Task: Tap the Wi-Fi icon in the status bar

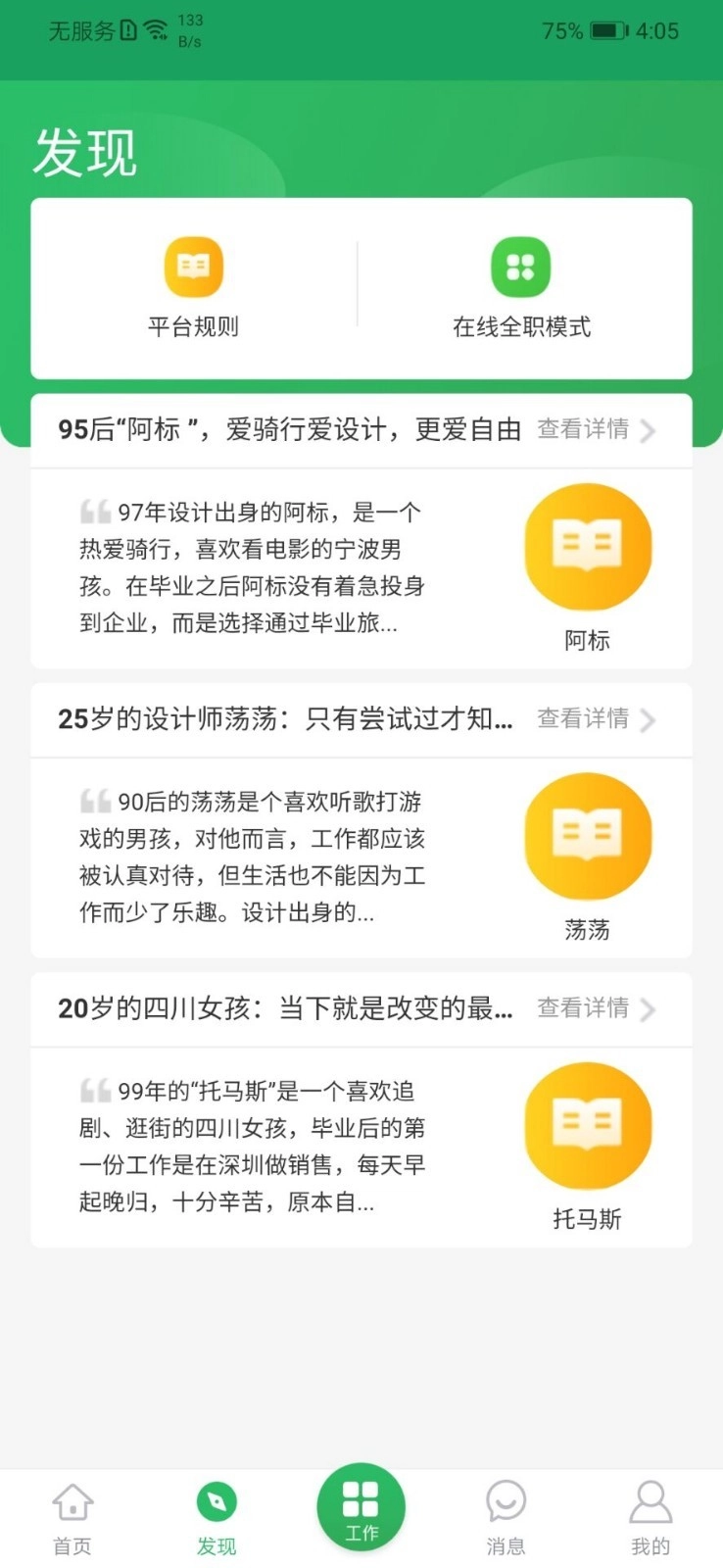Action: tap(157, 27)
